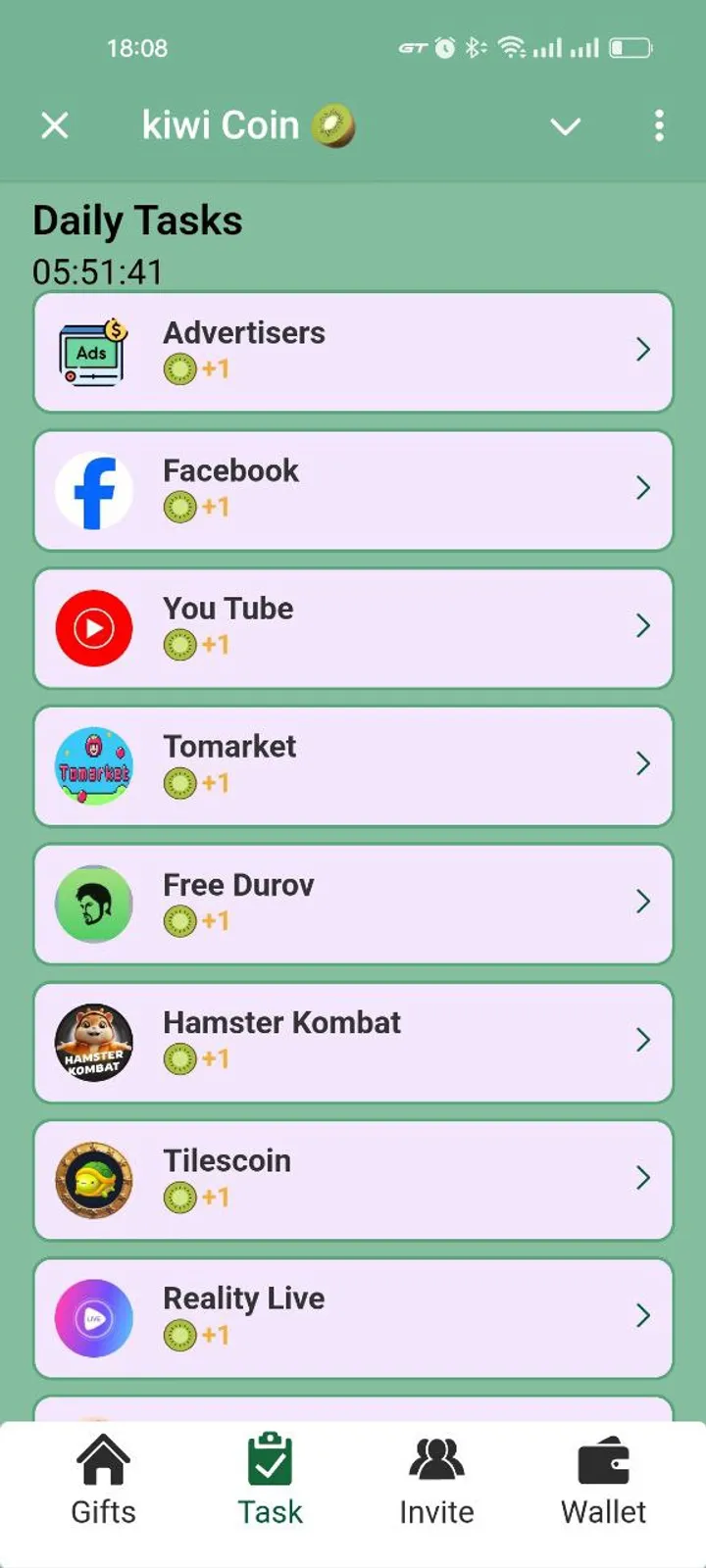Image resolution: width=706 pixels, height=1568 pixels.
Task: Open the Wallet tab
Action: click(603, 1481)
